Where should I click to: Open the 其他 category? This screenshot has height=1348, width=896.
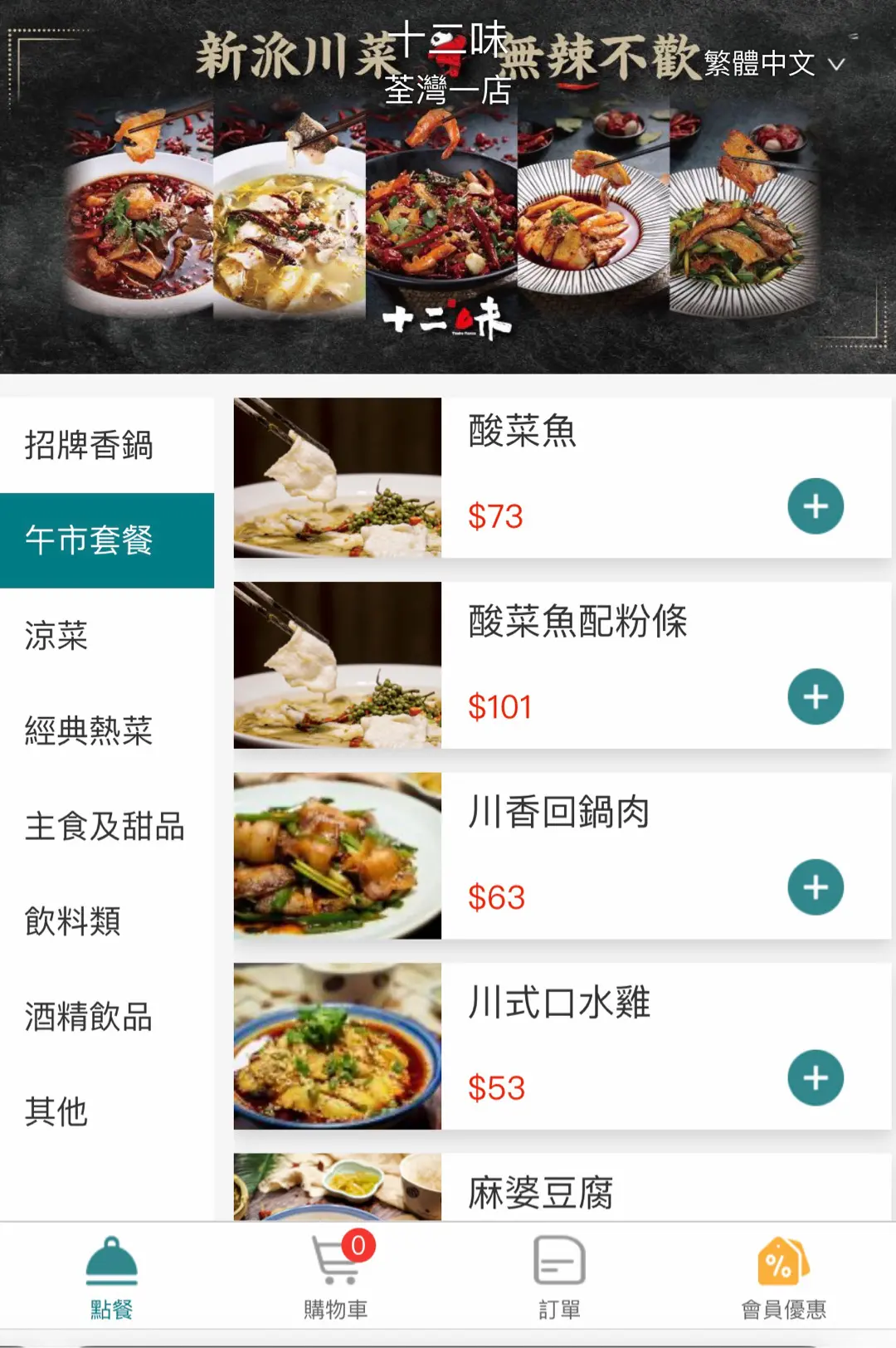56,1112
